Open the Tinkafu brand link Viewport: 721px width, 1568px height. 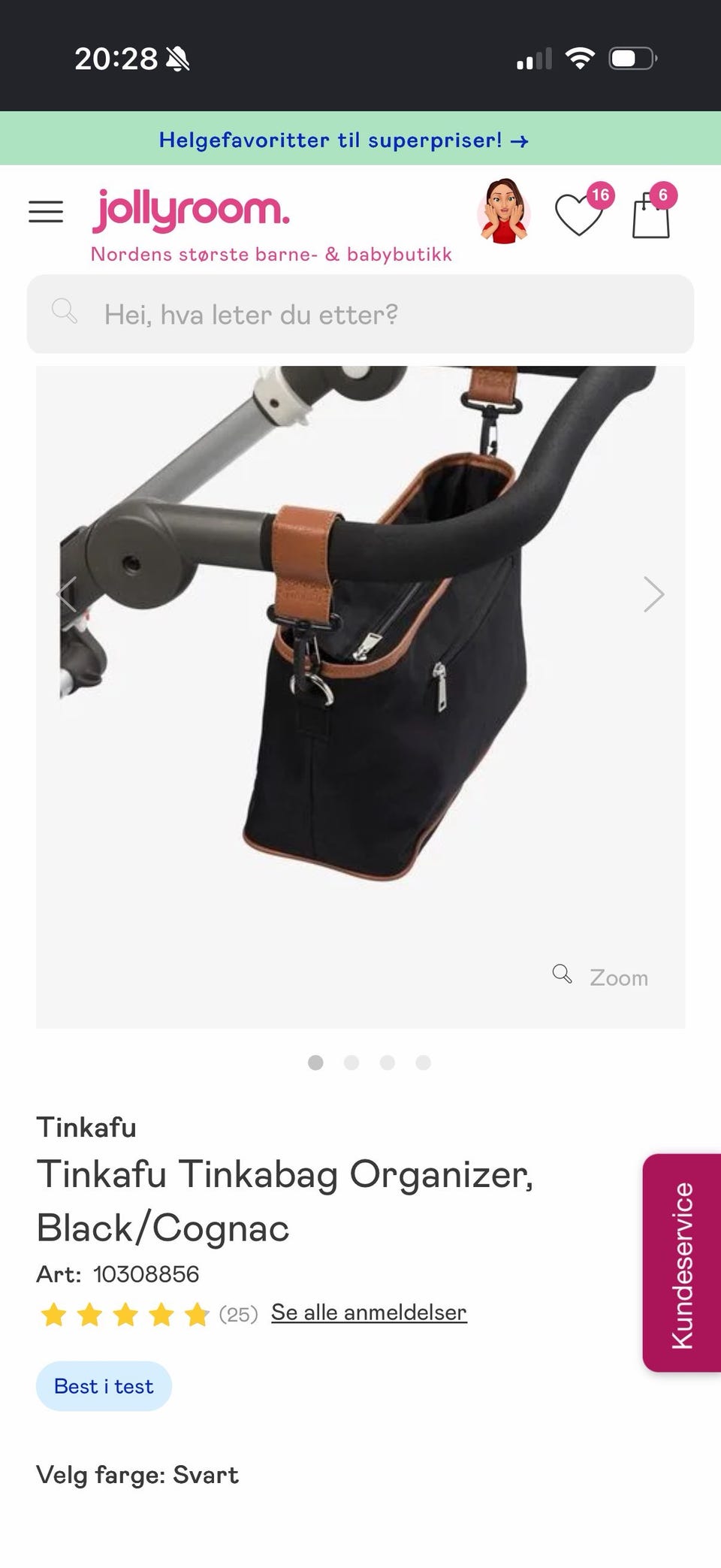click(86, 1127)
